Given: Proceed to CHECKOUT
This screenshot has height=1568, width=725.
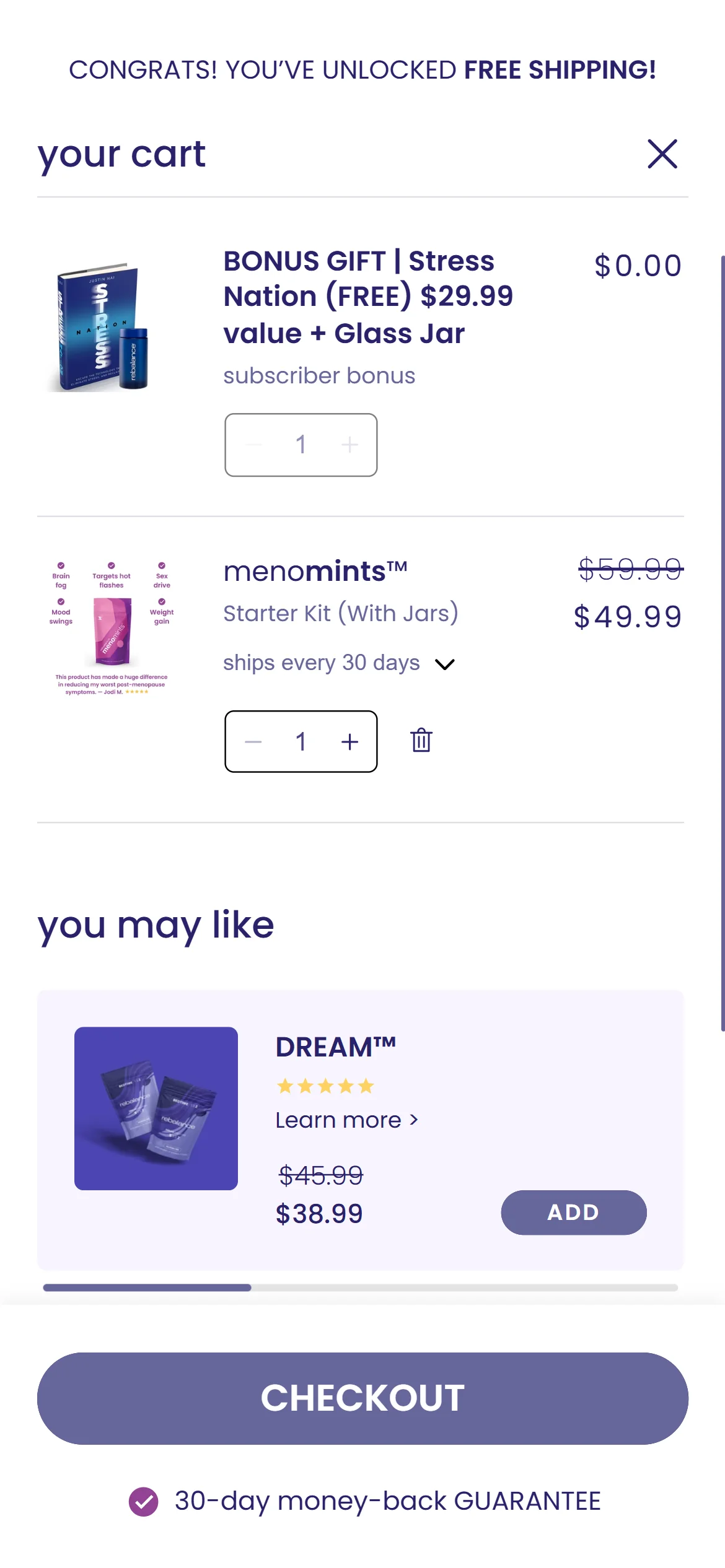Looking at the screenshot, I should click(x=362, y=1398).
